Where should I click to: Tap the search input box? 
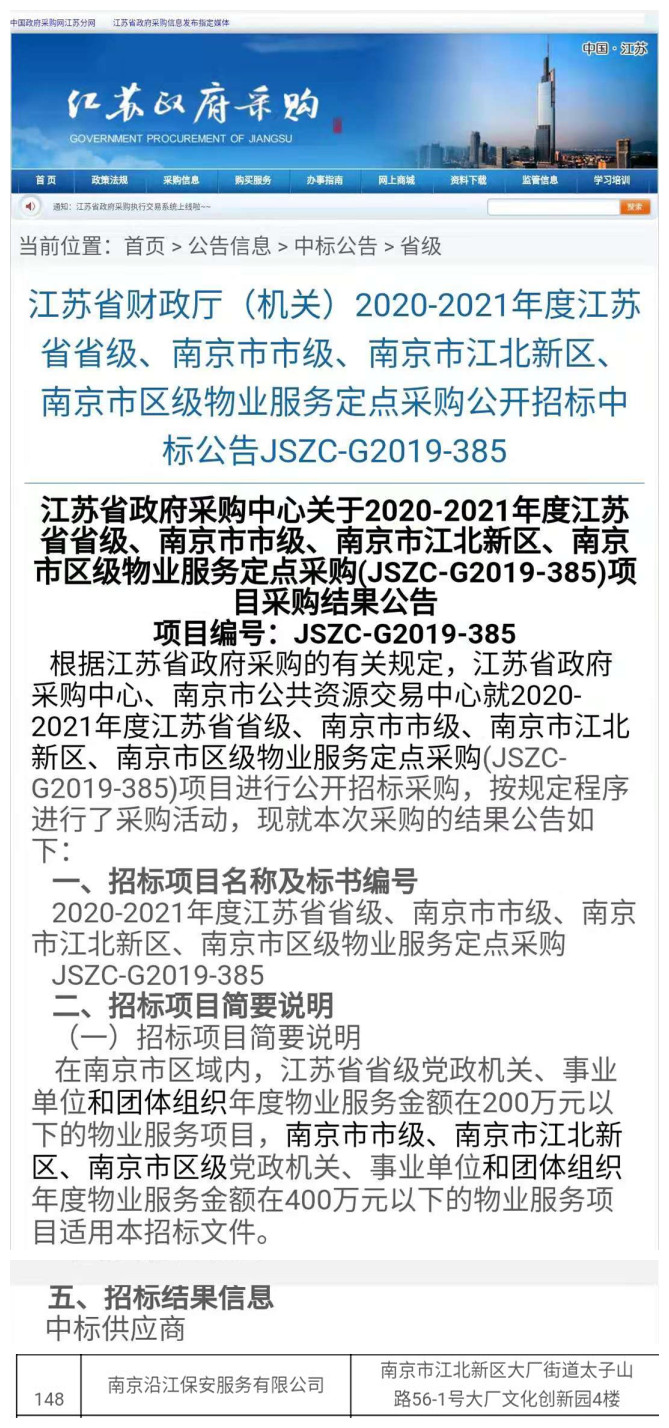click(x=553, y=207)
